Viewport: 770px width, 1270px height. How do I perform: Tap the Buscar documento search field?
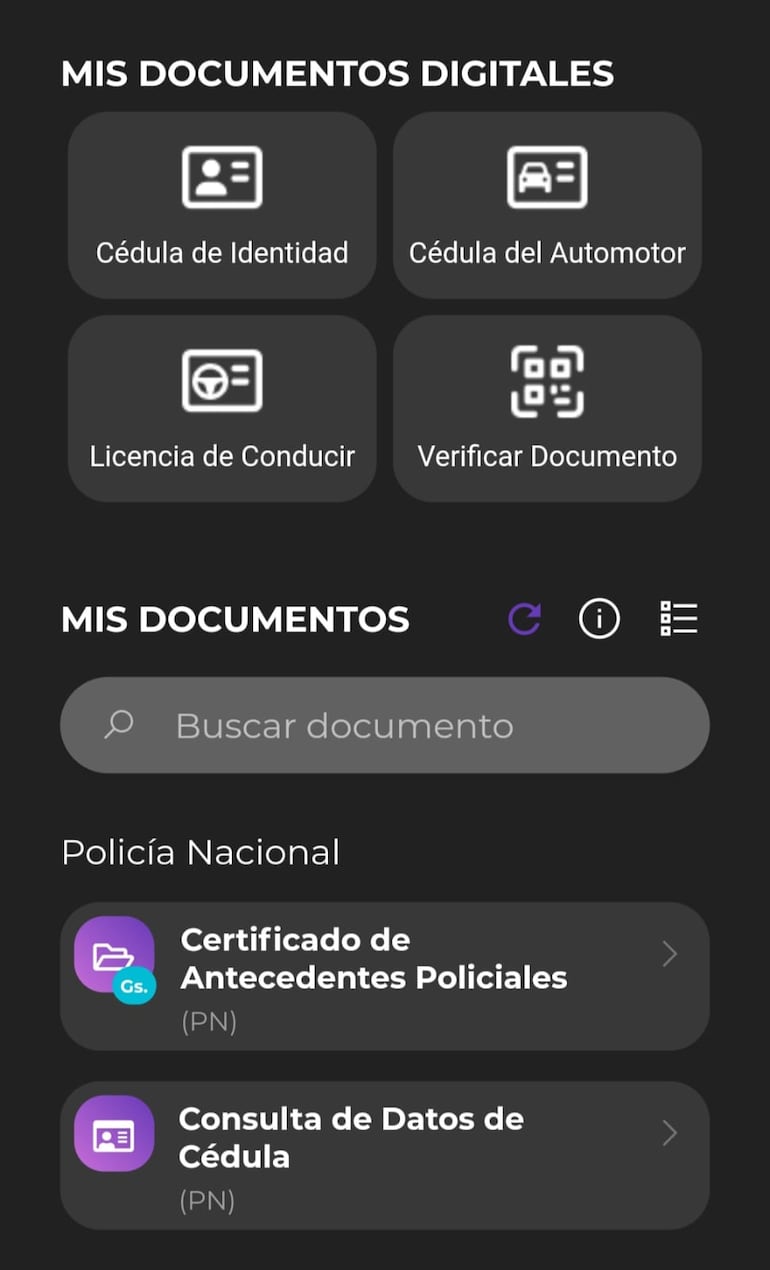[385, 725]
